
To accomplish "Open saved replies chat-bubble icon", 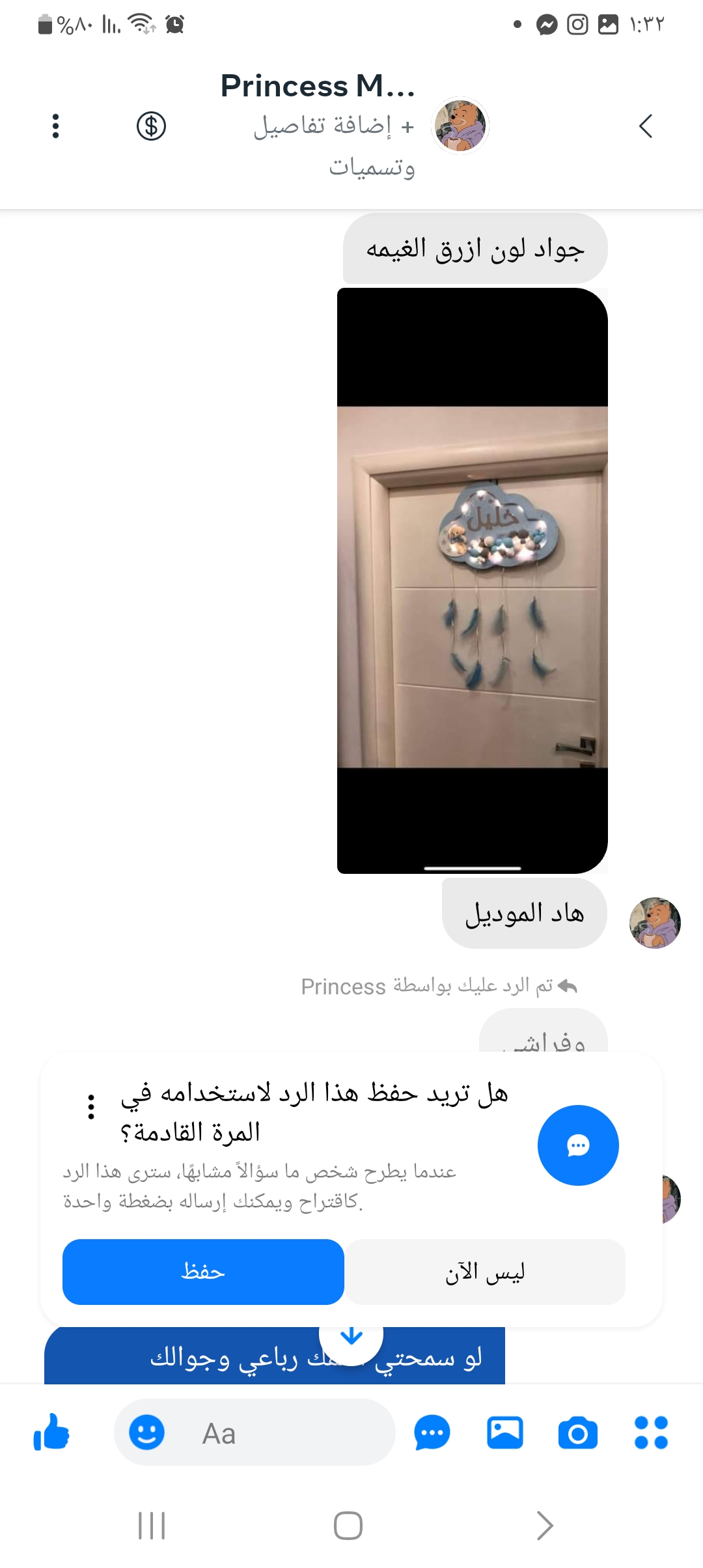I will 432,1433.
